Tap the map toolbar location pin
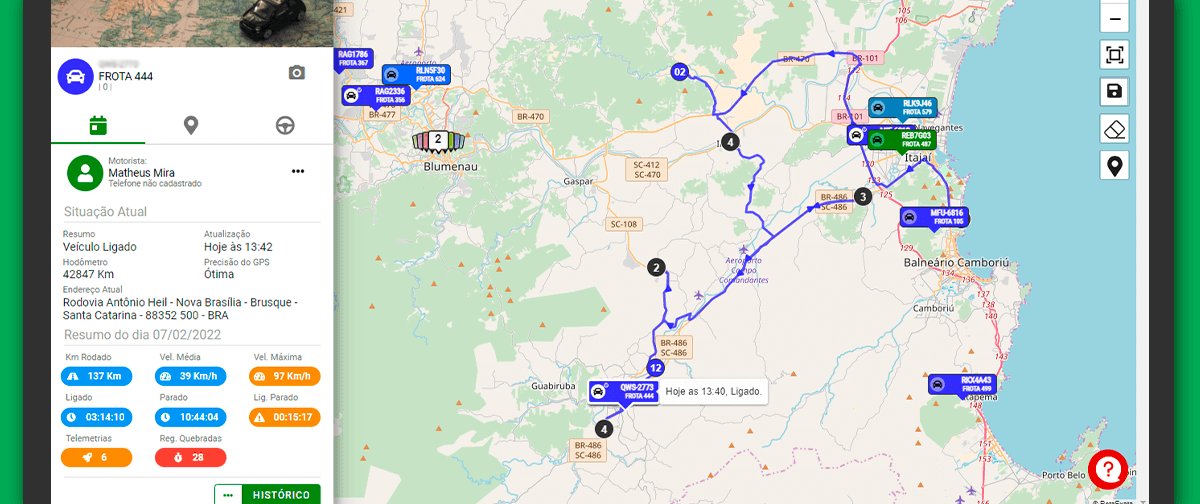 (1114, 166)
